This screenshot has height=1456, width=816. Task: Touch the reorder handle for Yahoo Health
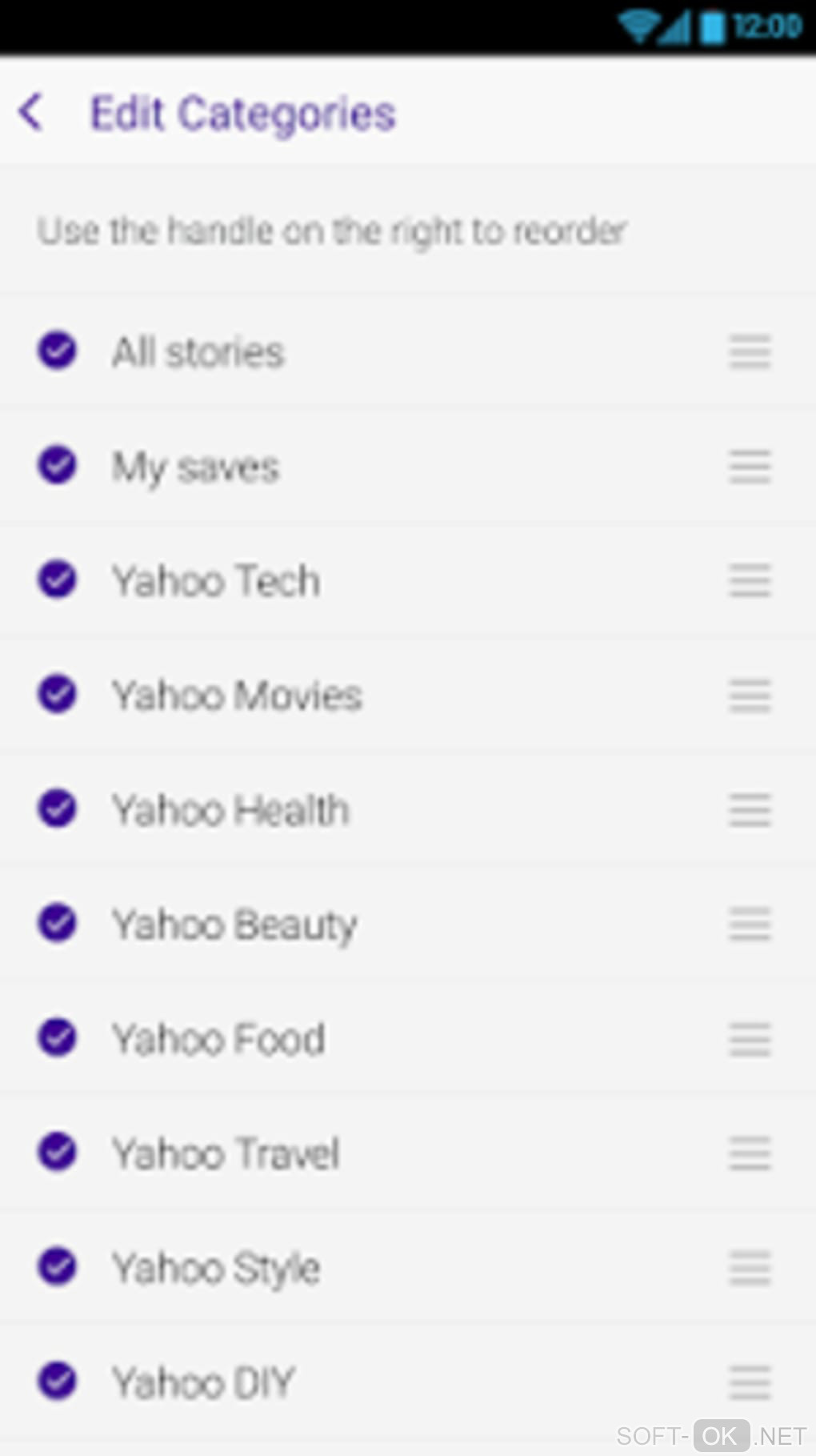click(750, 809)
